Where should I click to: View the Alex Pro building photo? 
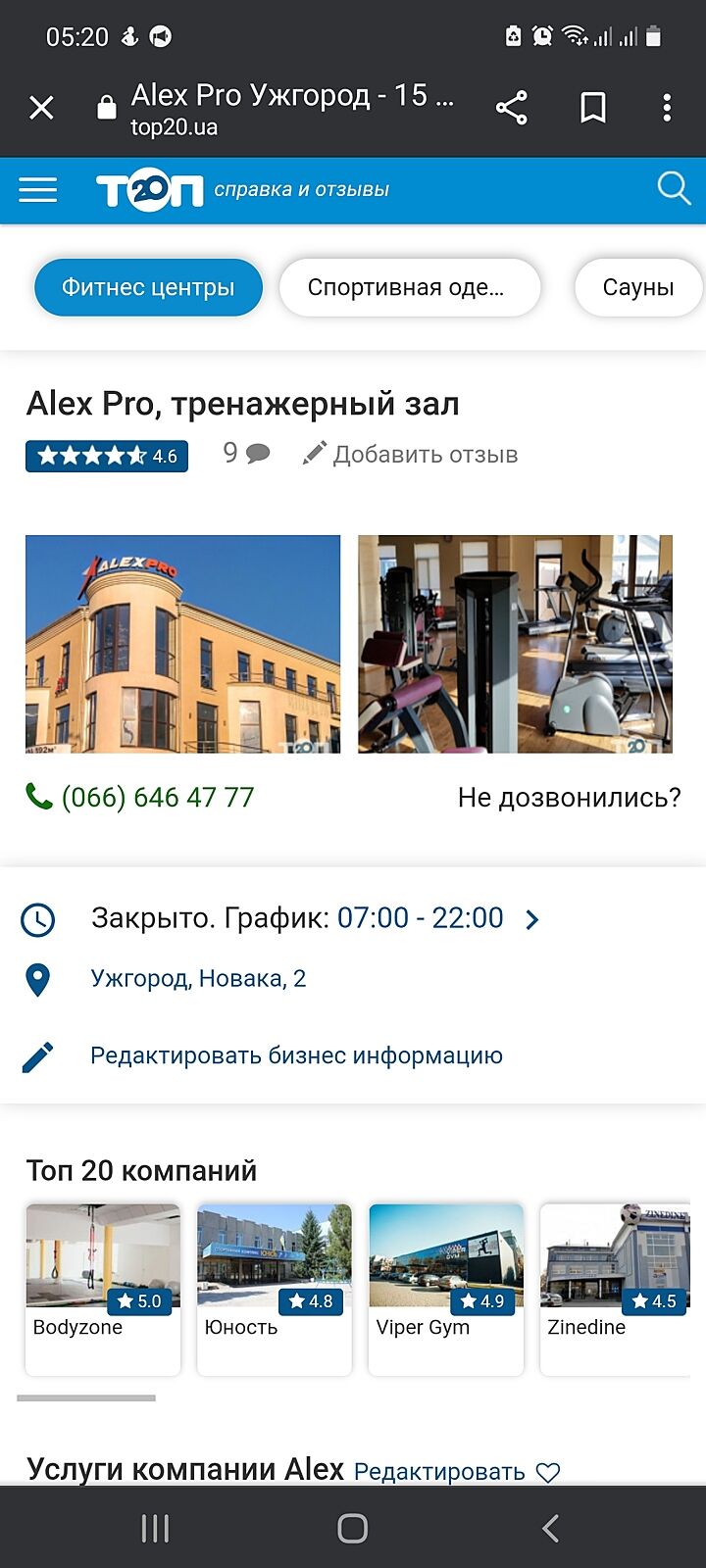coord(182,644)
